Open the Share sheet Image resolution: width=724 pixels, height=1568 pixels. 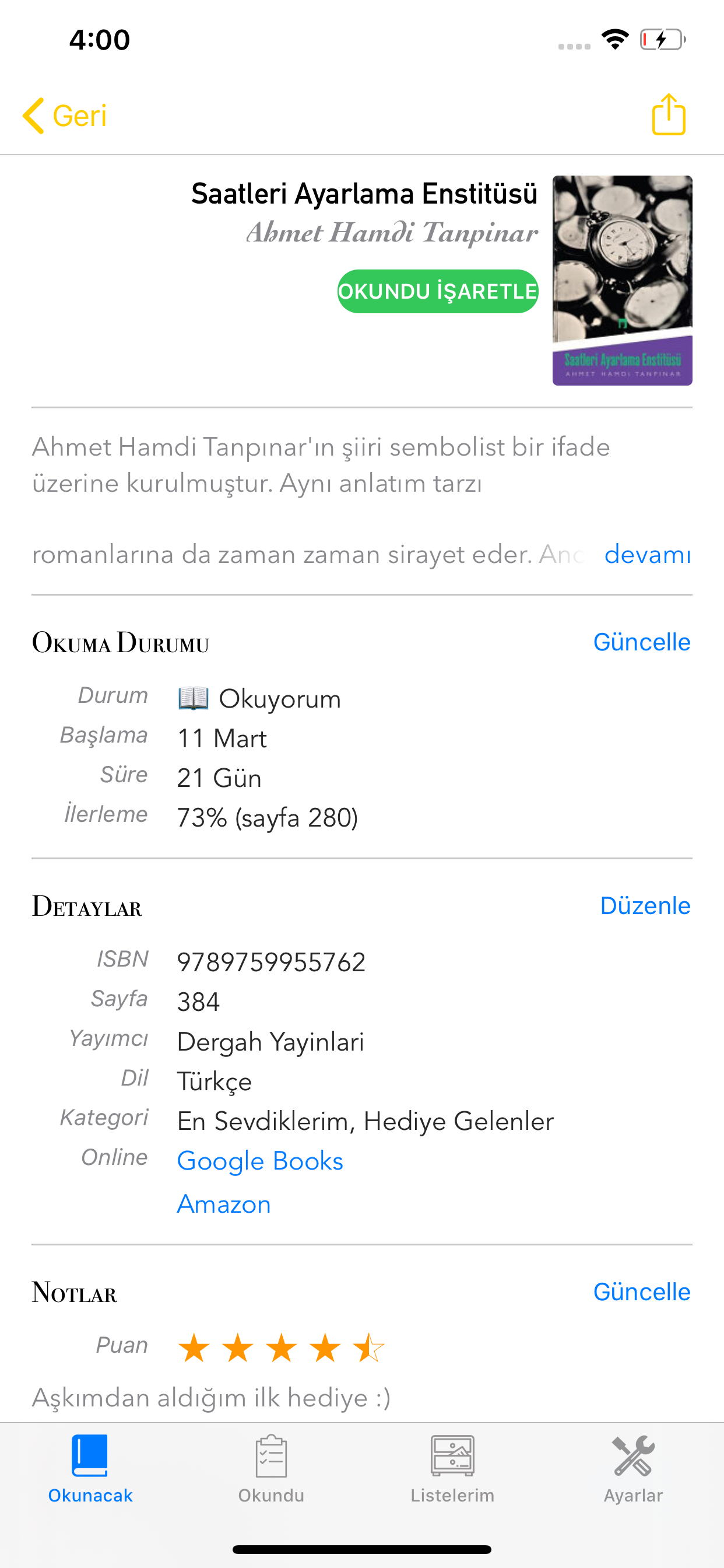669,113
